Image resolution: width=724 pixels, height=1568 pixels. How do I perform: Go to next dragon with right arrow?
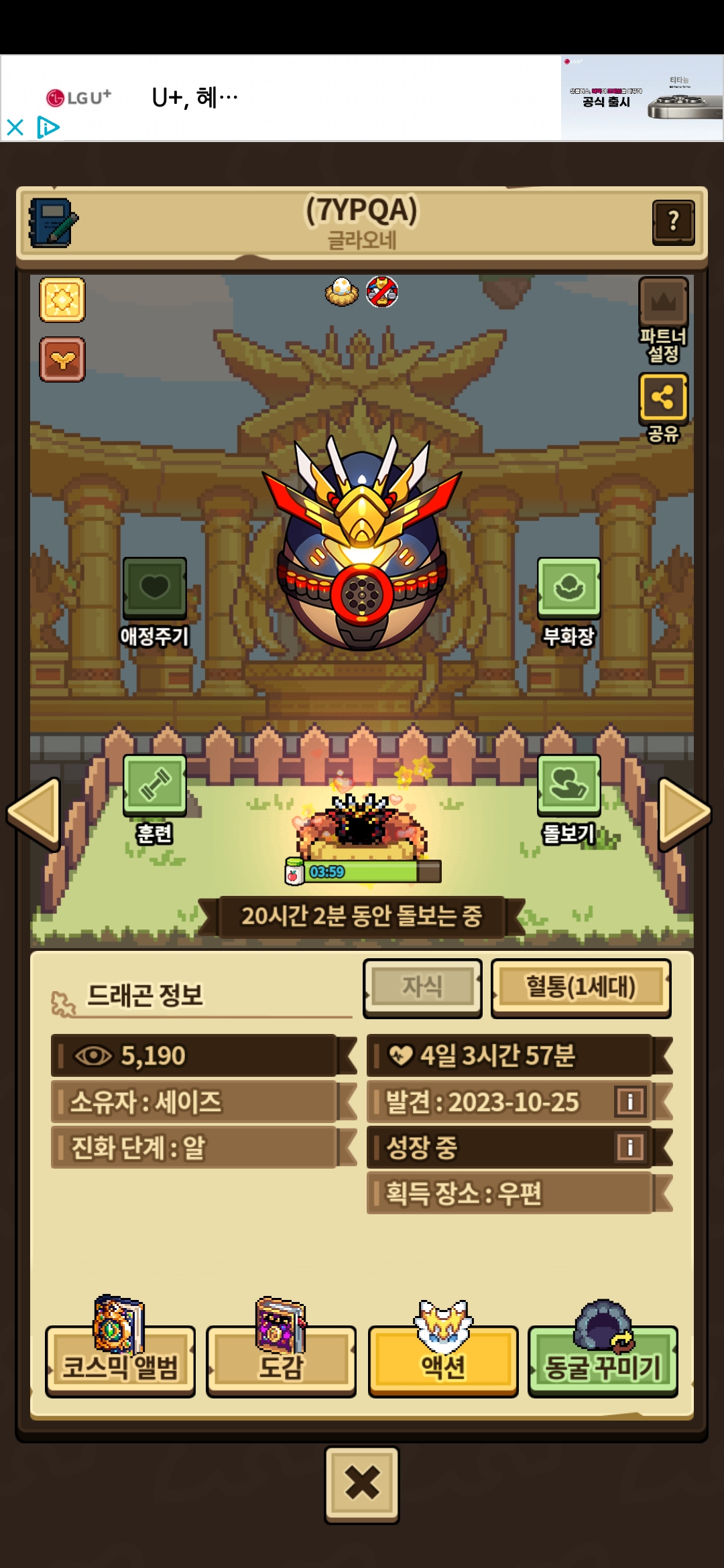(684, 813)
